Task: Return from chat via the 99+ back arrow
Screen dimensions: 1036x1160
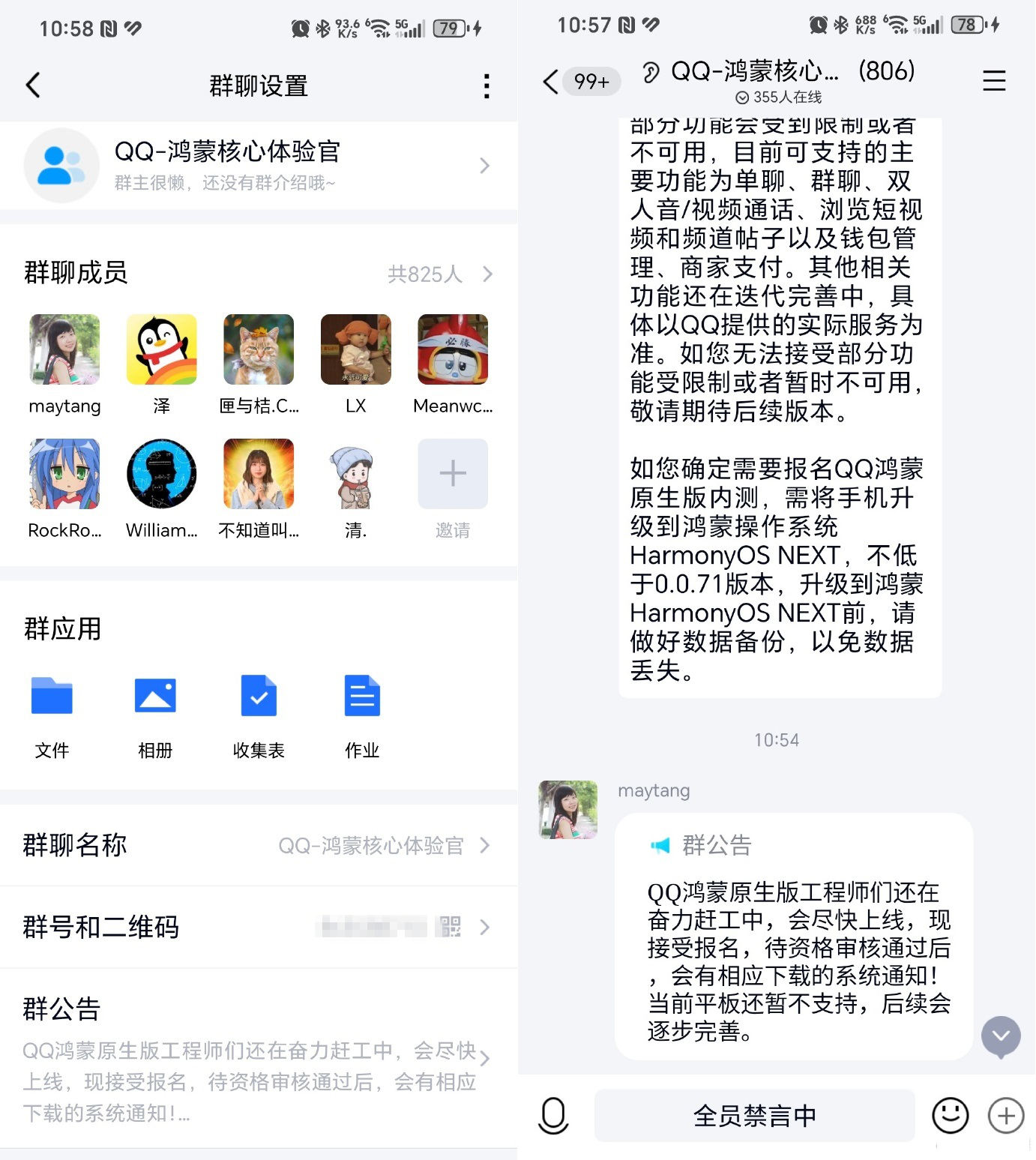Action: point(552,82)
